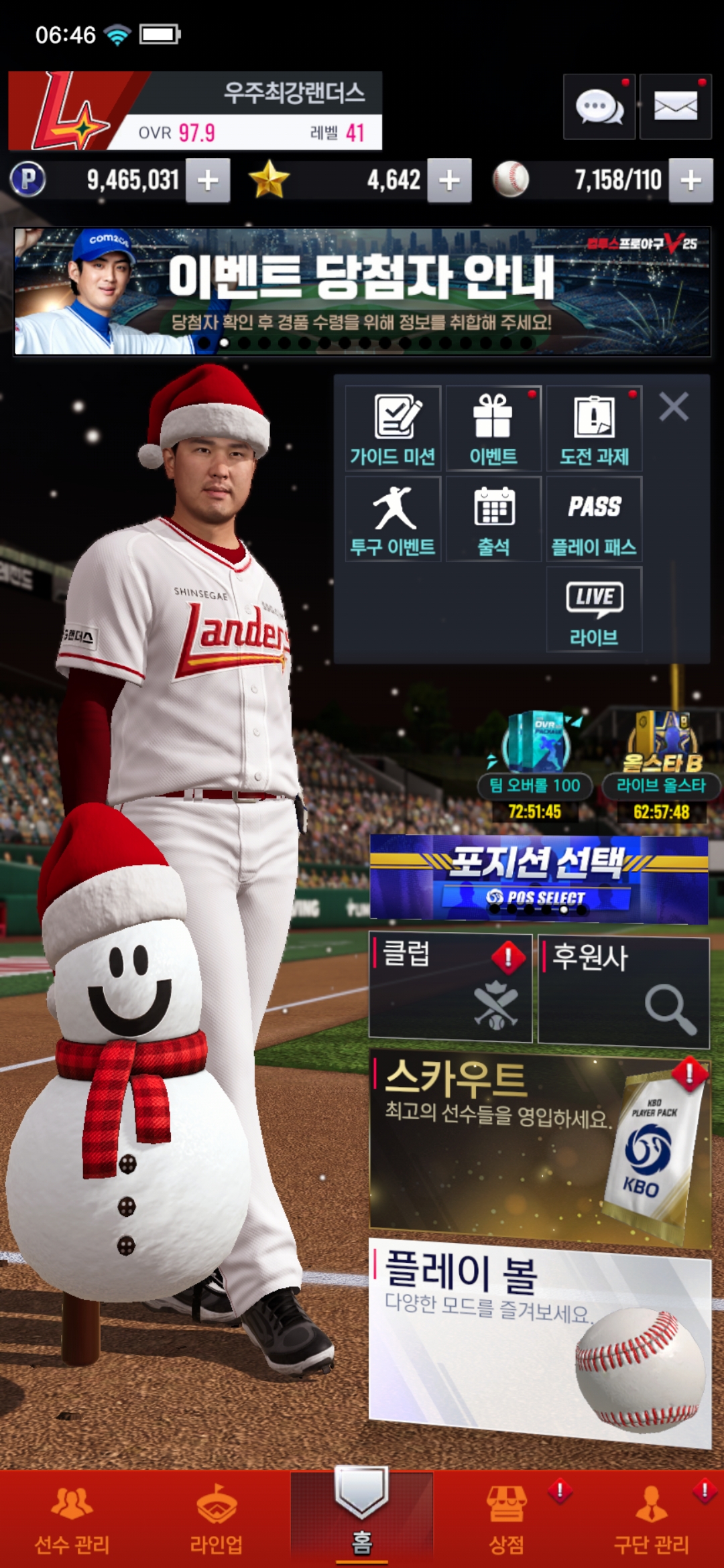The width and height of the screenshot is (724, 1568).
Task: Open 투구 이벤트
Action: coord(394,519)
